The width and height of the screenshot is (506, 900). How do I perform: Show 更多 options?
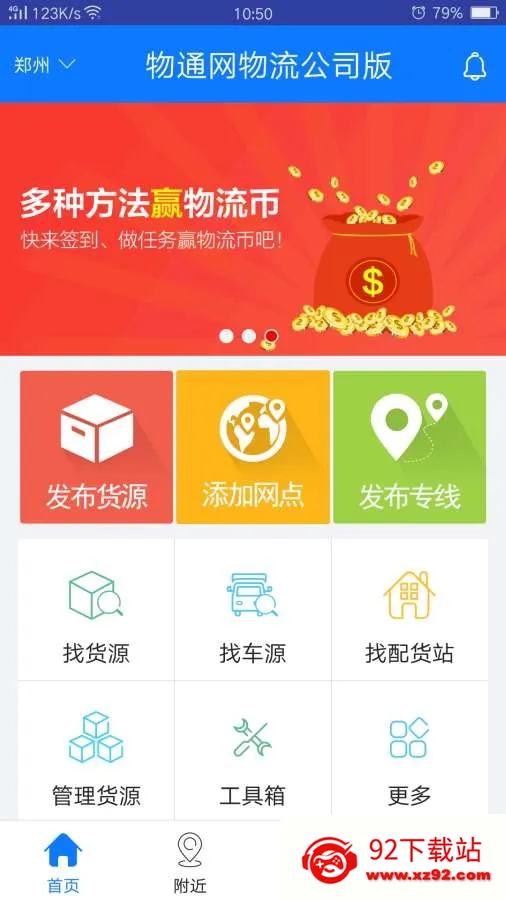(410, 751)
